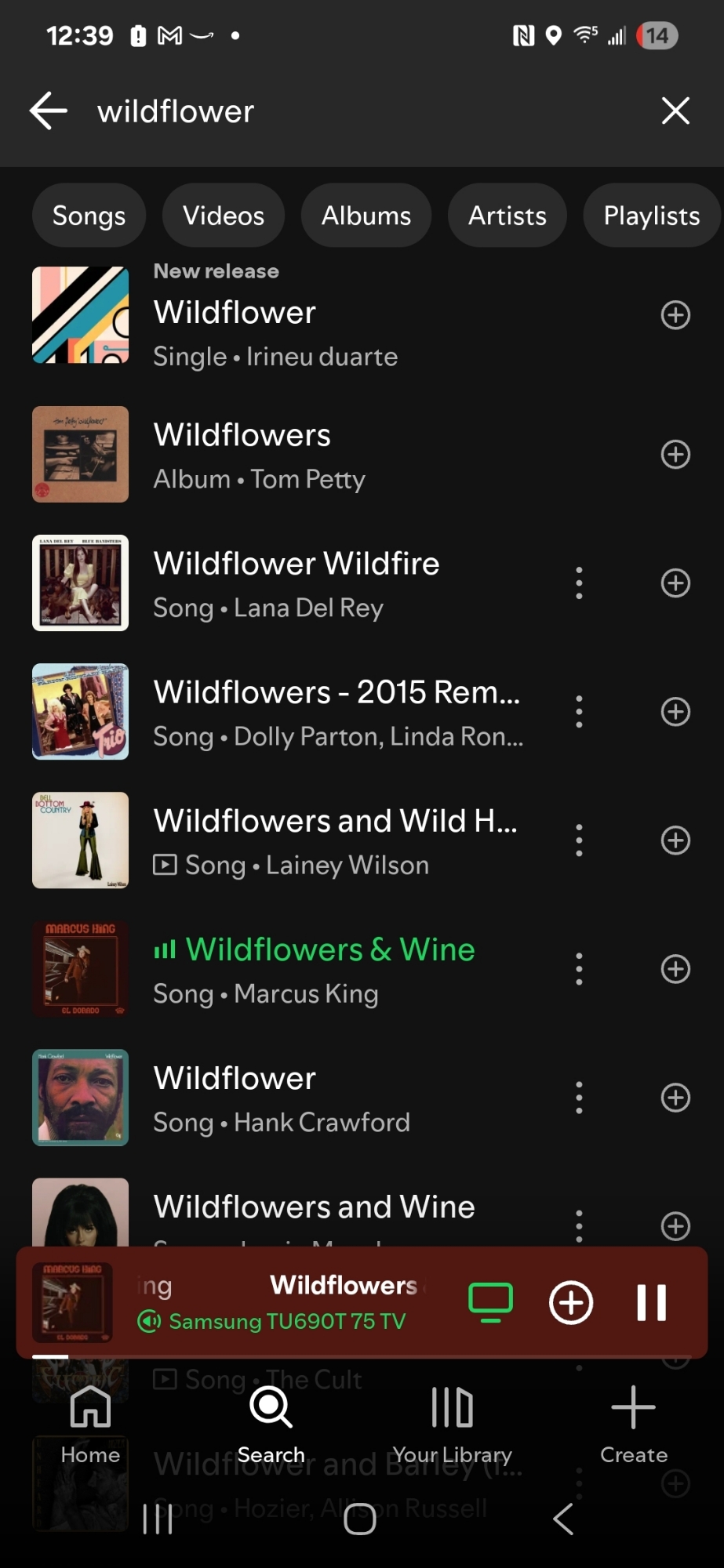
Task: Open more options for Hank Crawford's Wildflower
Action: (x=579, y=1098)
